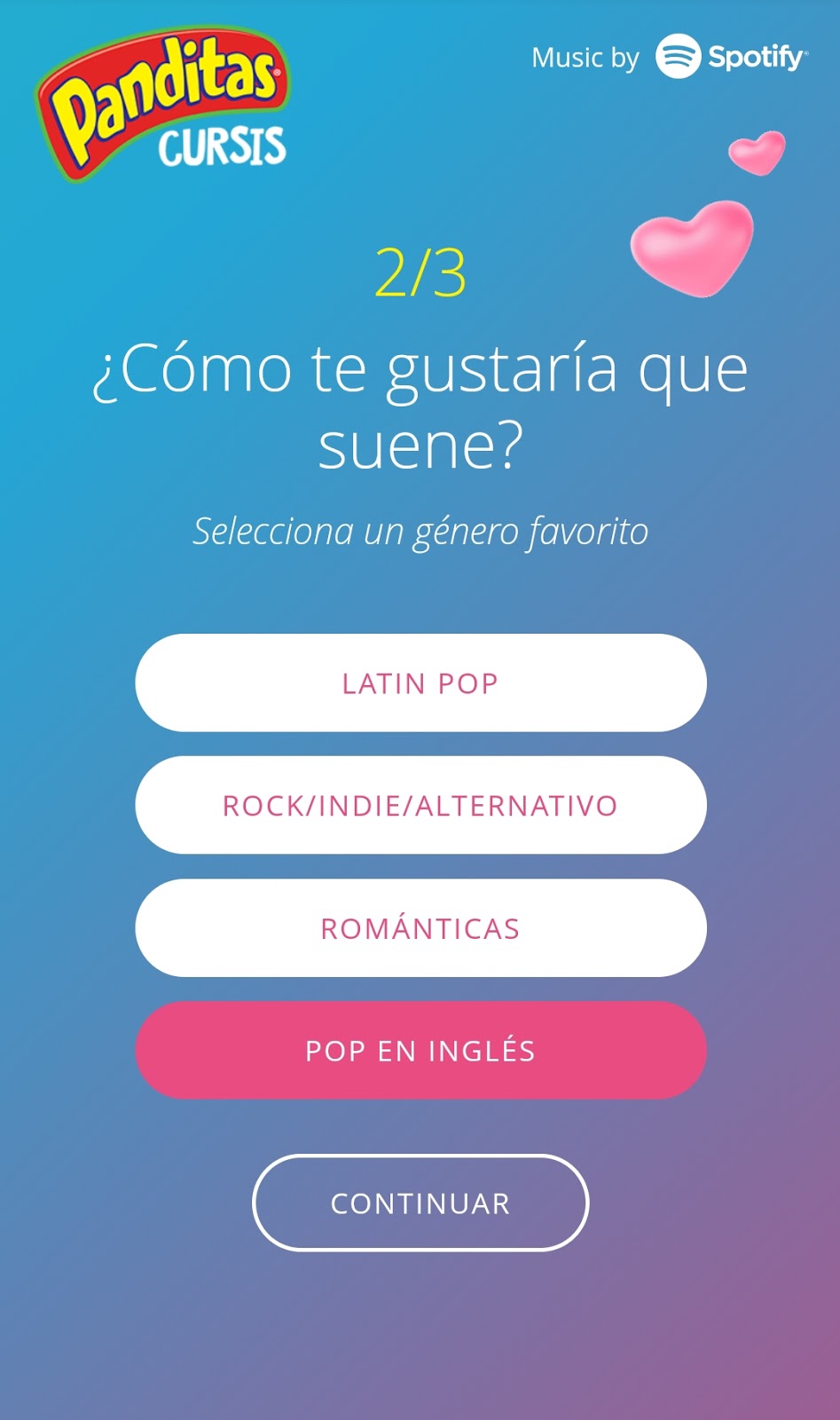Select the ROCK/INDIE/ALTERNATIVO genre option

(419, 806)
